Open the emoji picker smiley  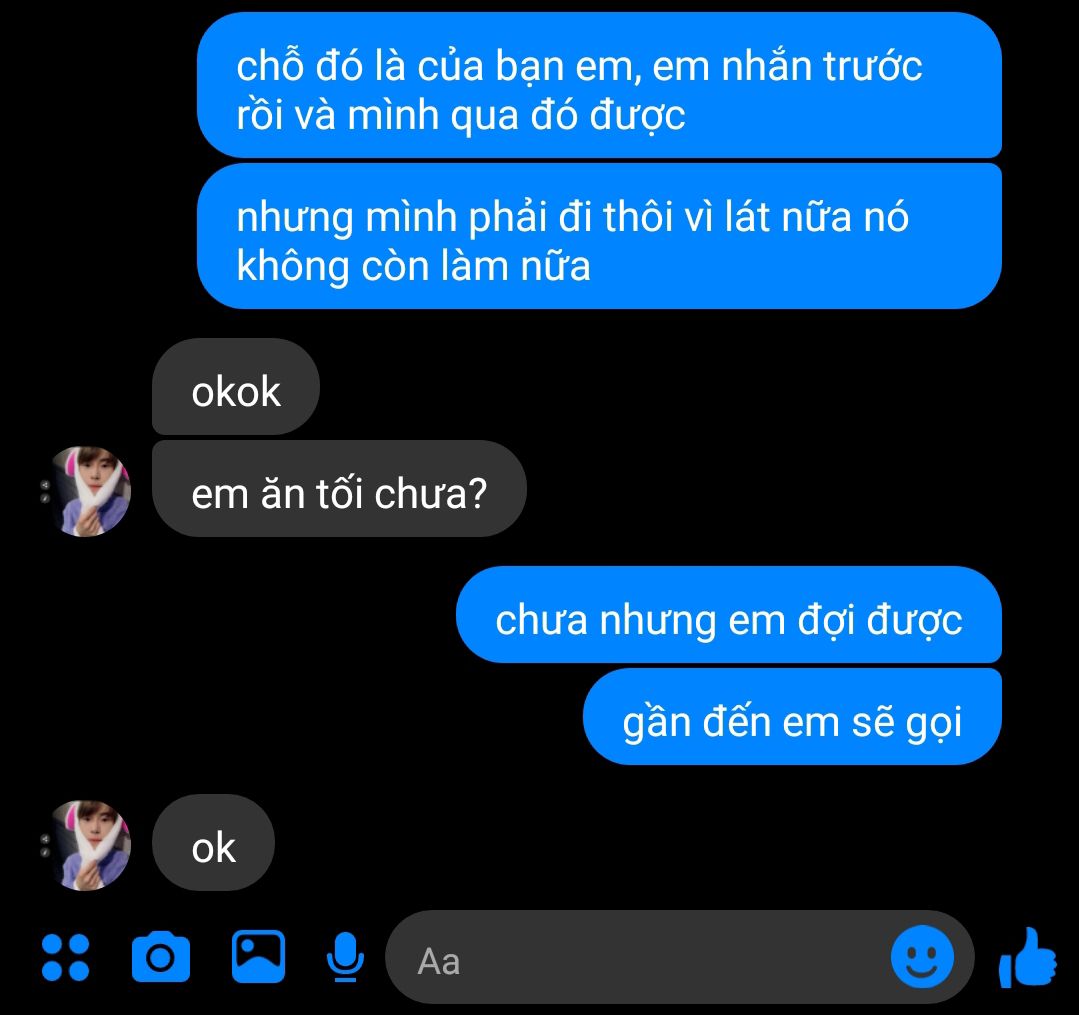[922, 957]
